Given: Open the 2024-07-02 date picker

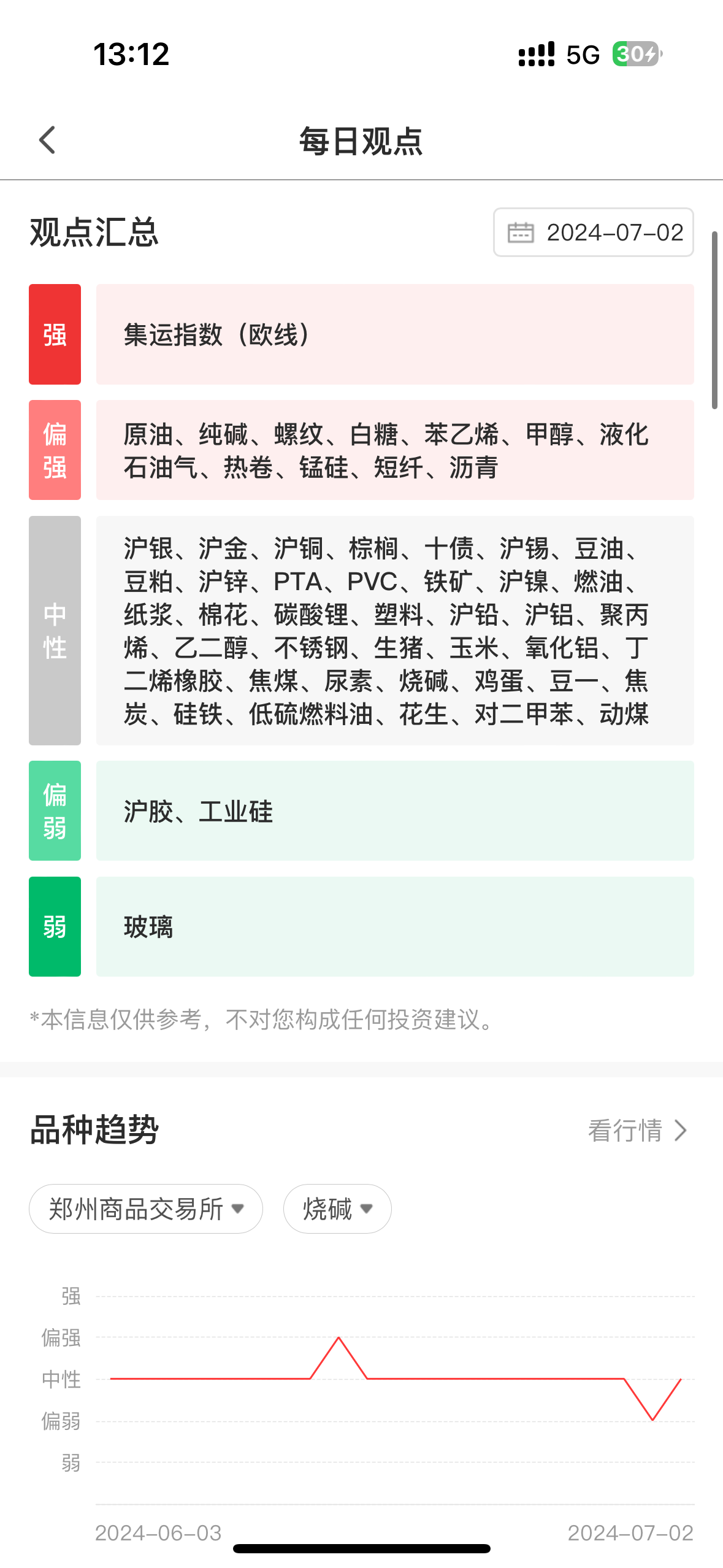Looking at the screenshot, I should pos(593,233).
